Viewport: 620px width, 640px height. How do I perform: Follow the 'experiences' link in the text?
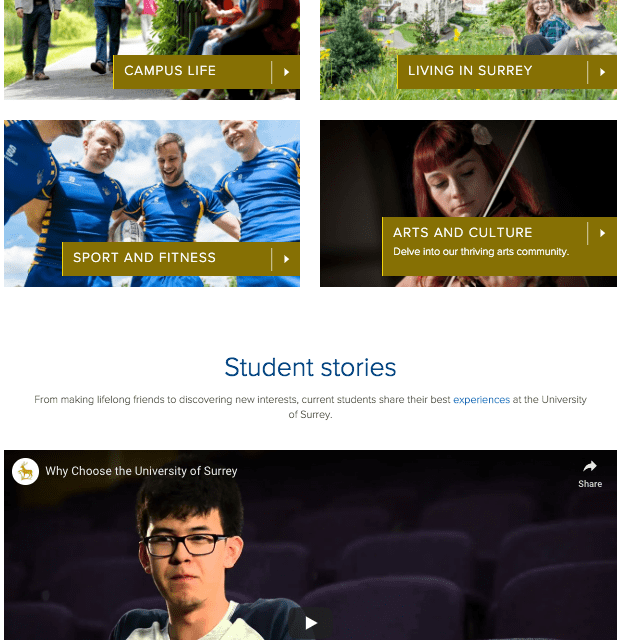click(481, 400)
